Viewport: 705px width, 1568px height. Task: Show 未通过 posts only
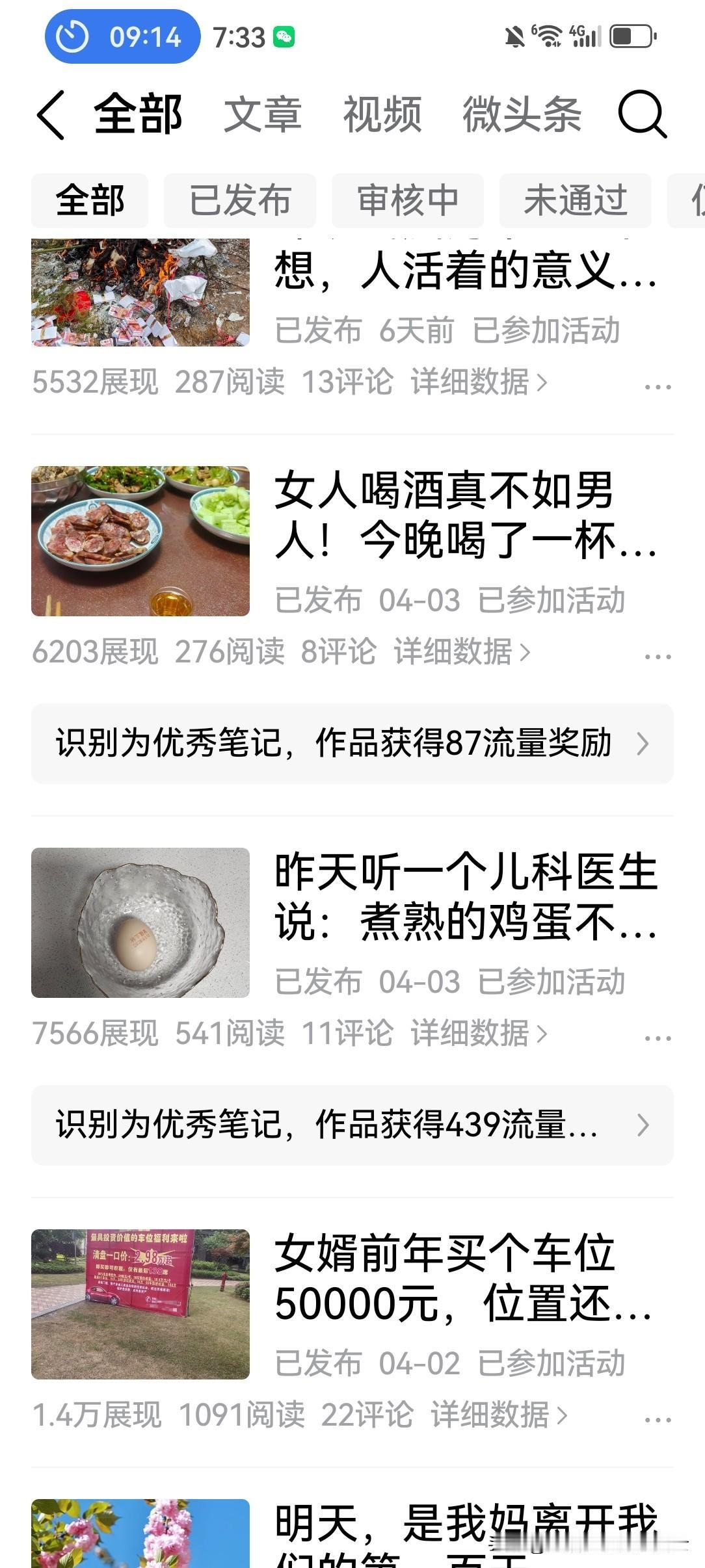pyautogui.click(x=575, y=200)
